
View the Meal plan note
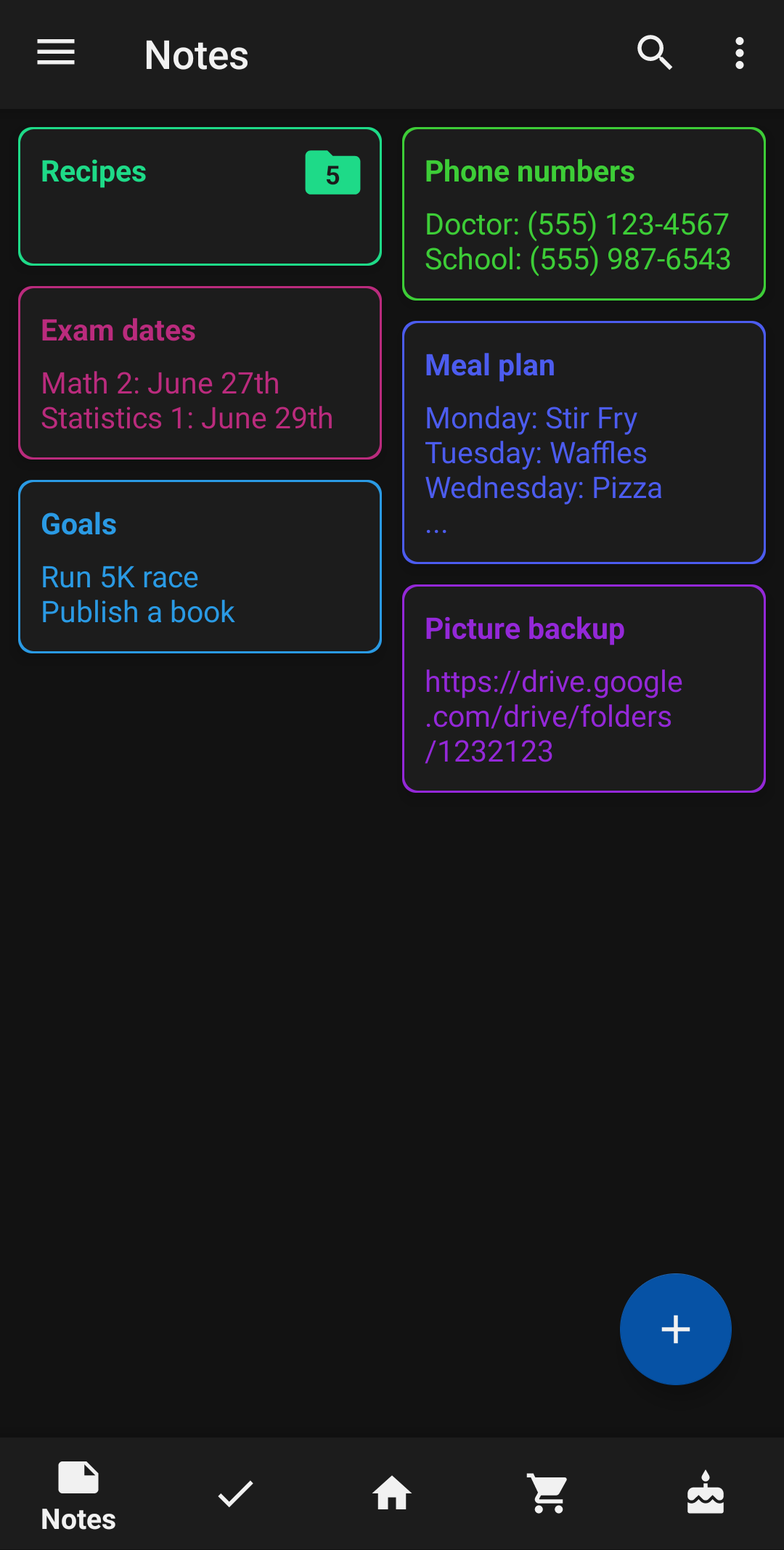584,442
